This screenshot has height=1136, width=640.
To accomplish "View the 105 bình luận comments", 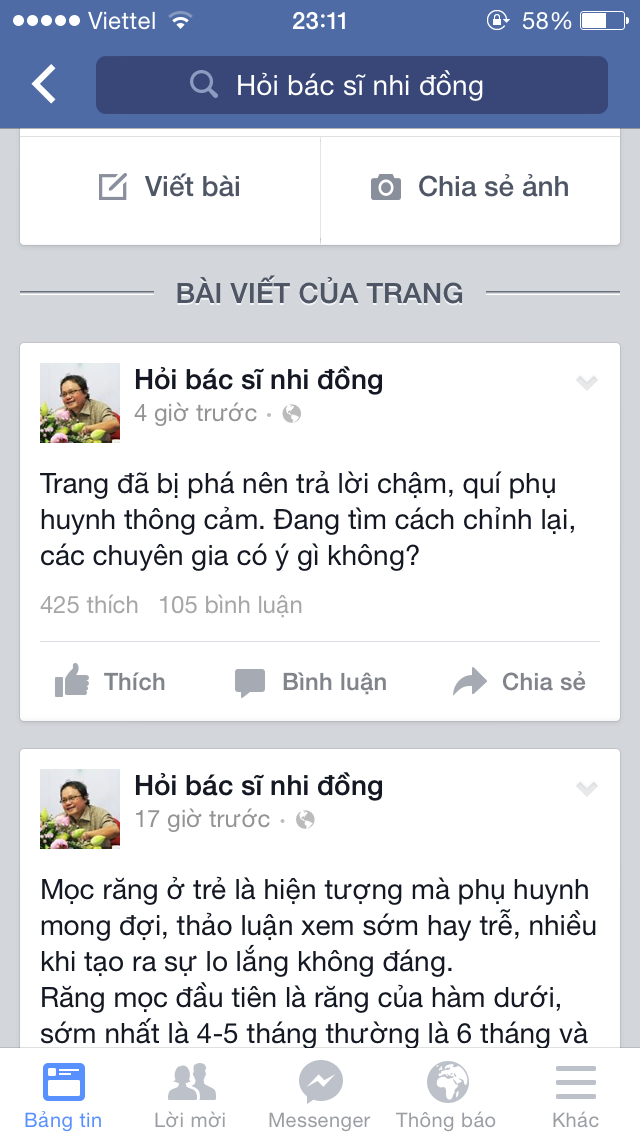I will (x=230, y=605).
